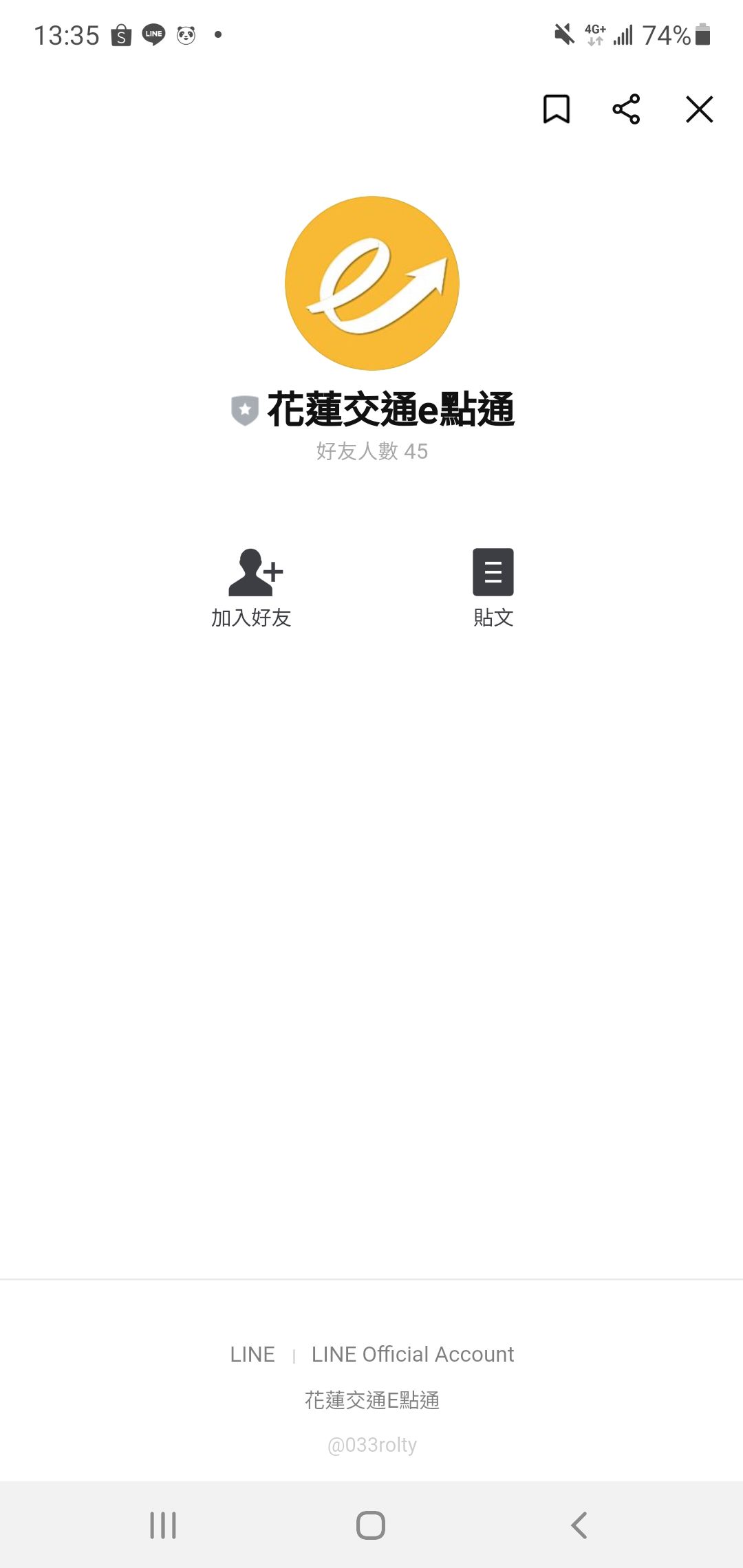743x1568 pixels.
Task: Add 花蓮交通e點通 as a friend
Action: [x=252, y=587]
